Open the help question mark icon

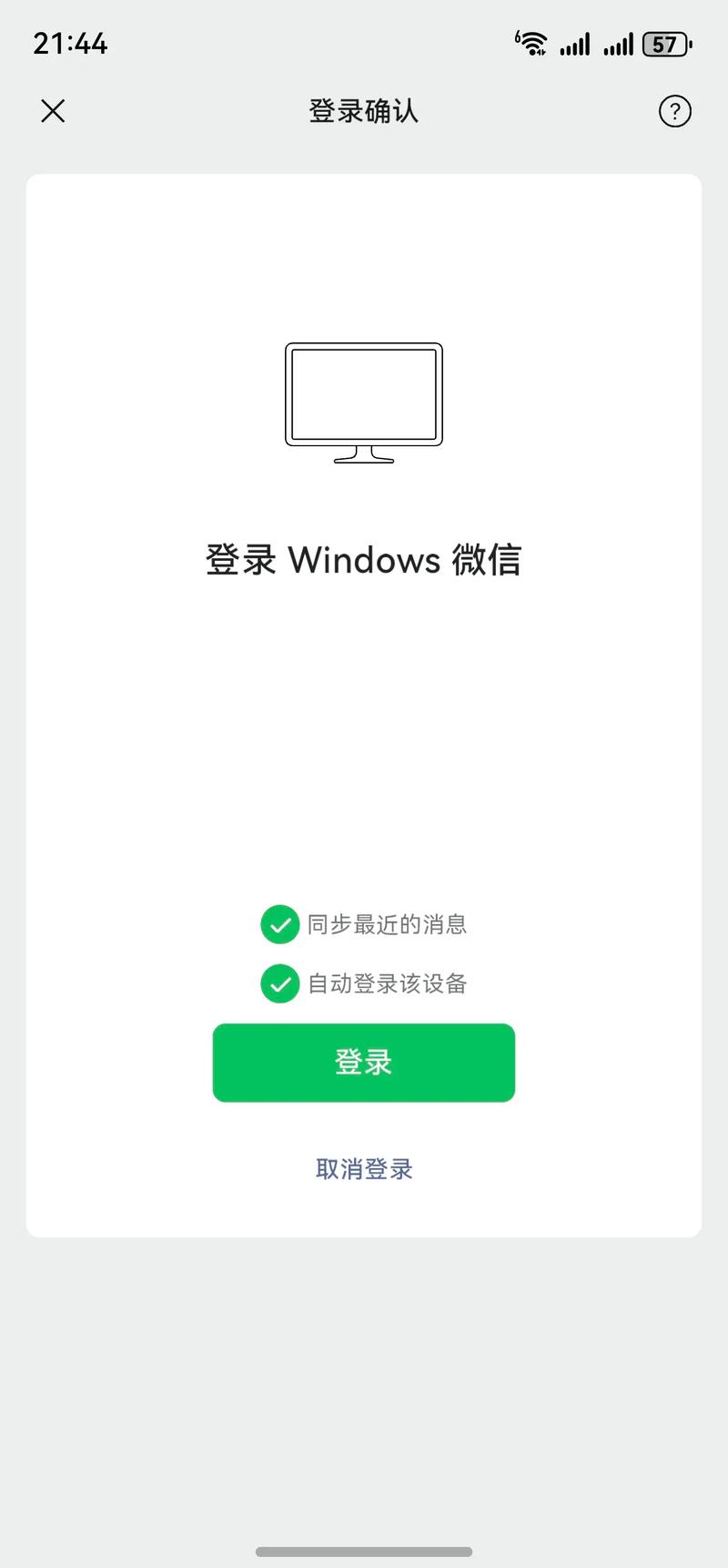[674, 111]
